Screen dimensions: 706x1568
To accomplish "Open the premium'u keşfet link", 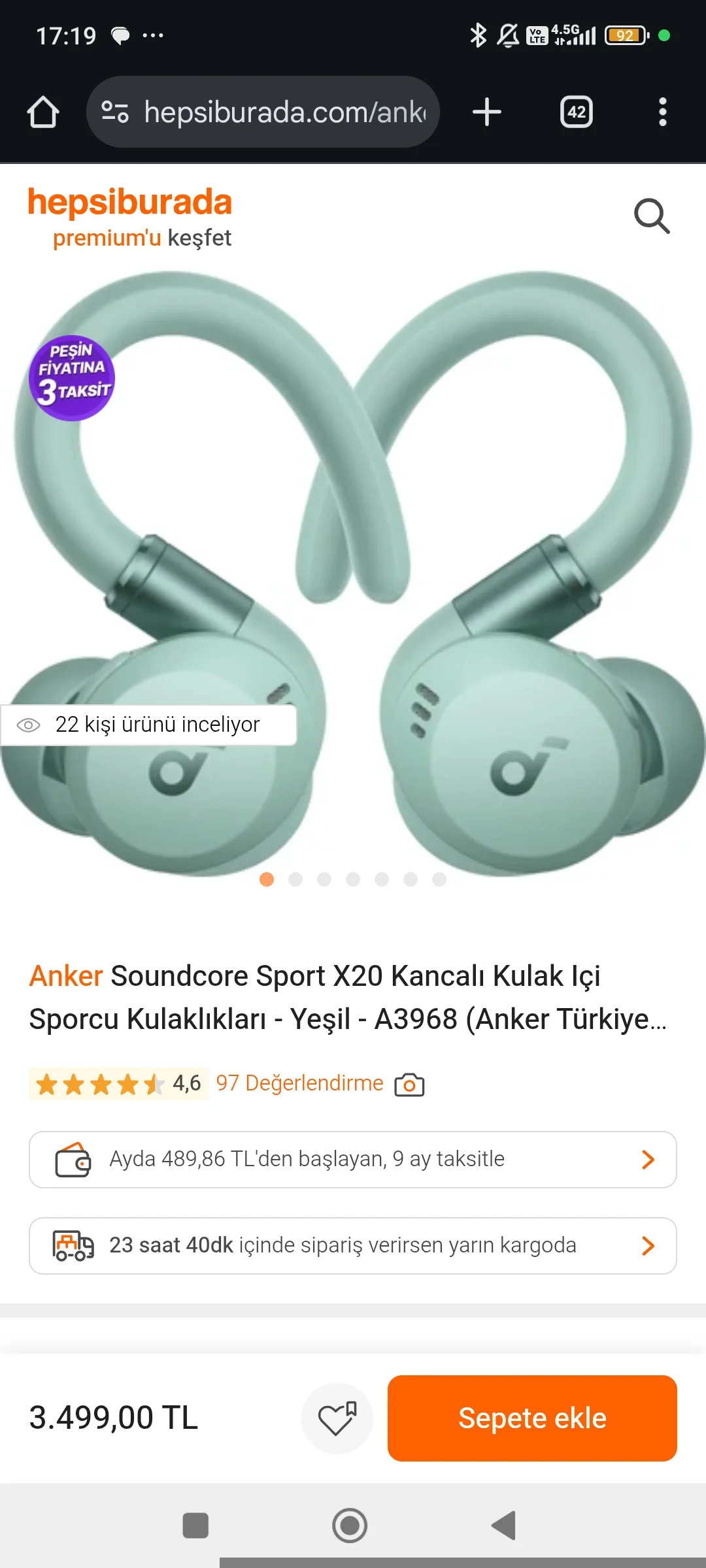I will (142, 238).
